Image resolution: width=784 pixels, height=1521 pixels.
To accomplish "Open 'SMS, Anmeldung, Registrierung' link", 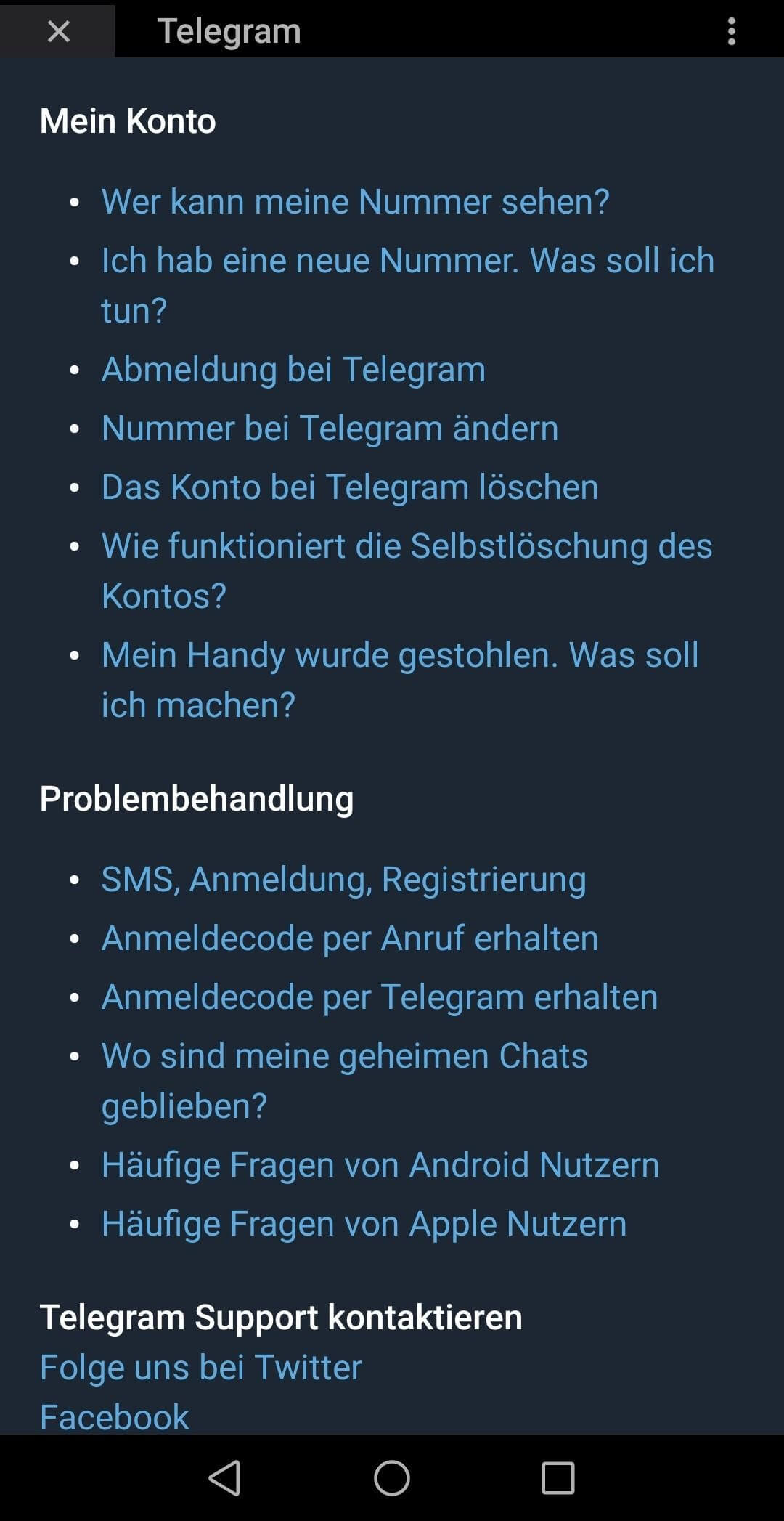I will tap(343, 879).
